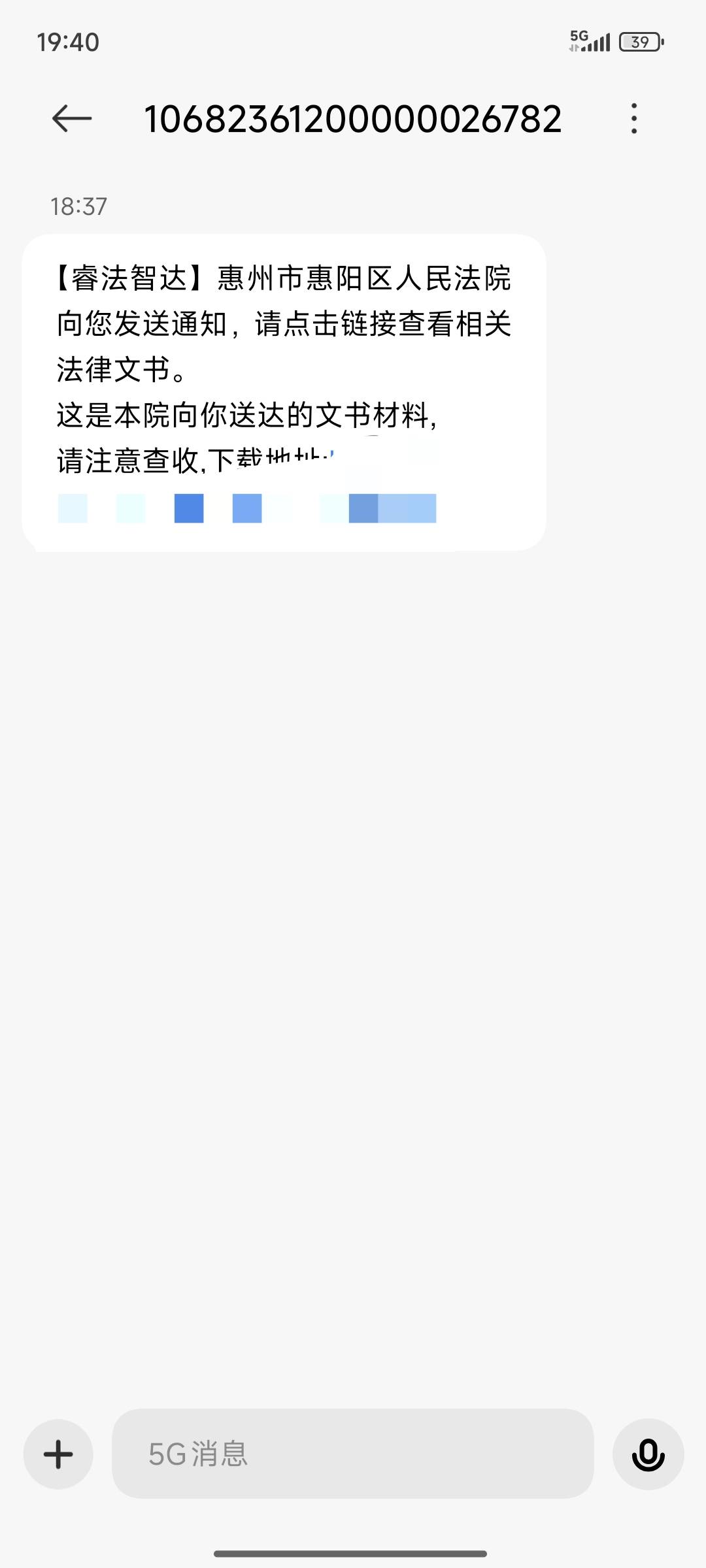Image resolution: width=706 pixels, height=1568 pixels.
Task: Start voice input with the microphone
Action: point(648,1454)
